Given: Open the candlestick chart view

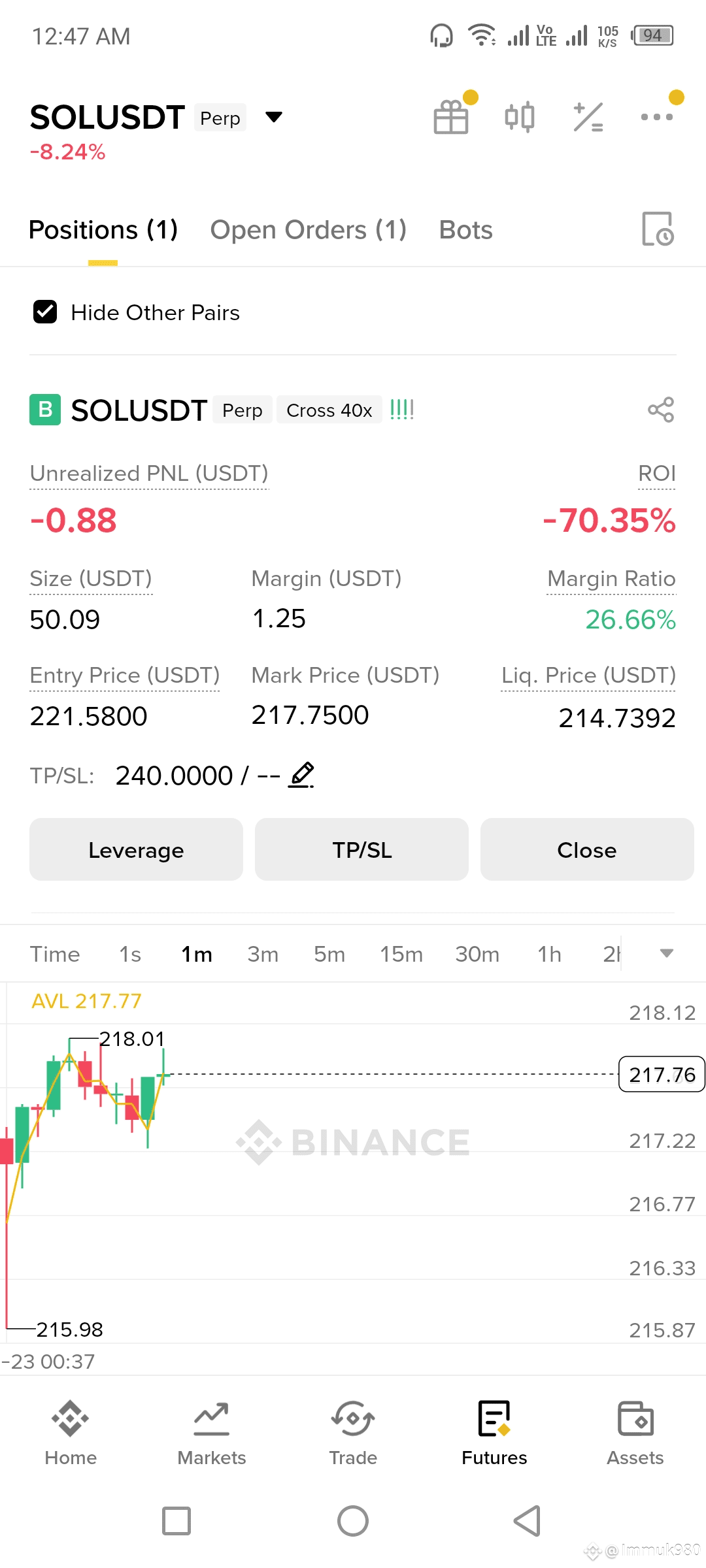Looking at the screenshot, I should (520, 118).
